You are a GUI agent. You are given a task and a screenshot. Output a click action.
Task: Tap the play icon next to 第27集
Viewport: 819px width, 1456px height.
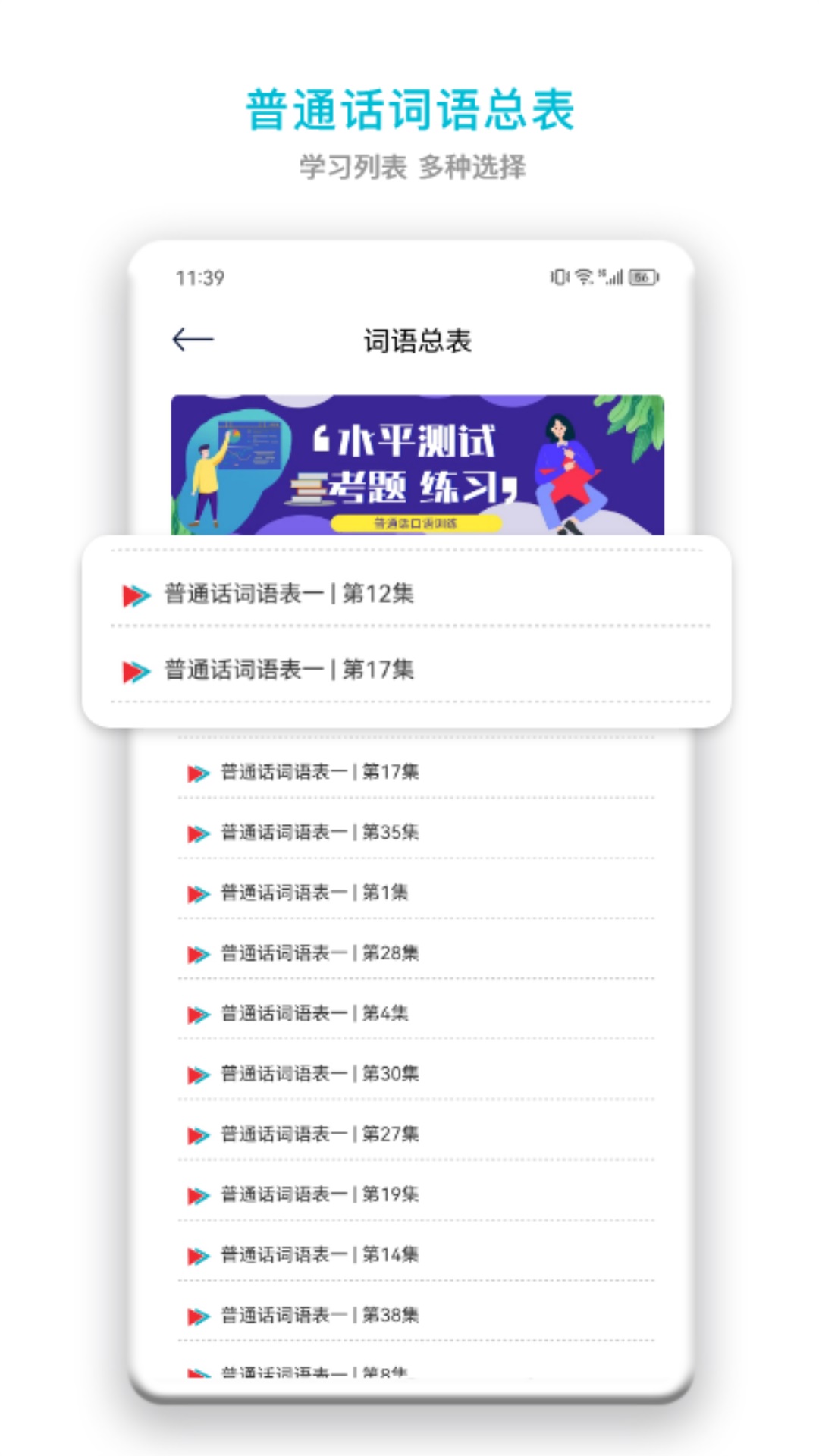tap(196, 1134)
